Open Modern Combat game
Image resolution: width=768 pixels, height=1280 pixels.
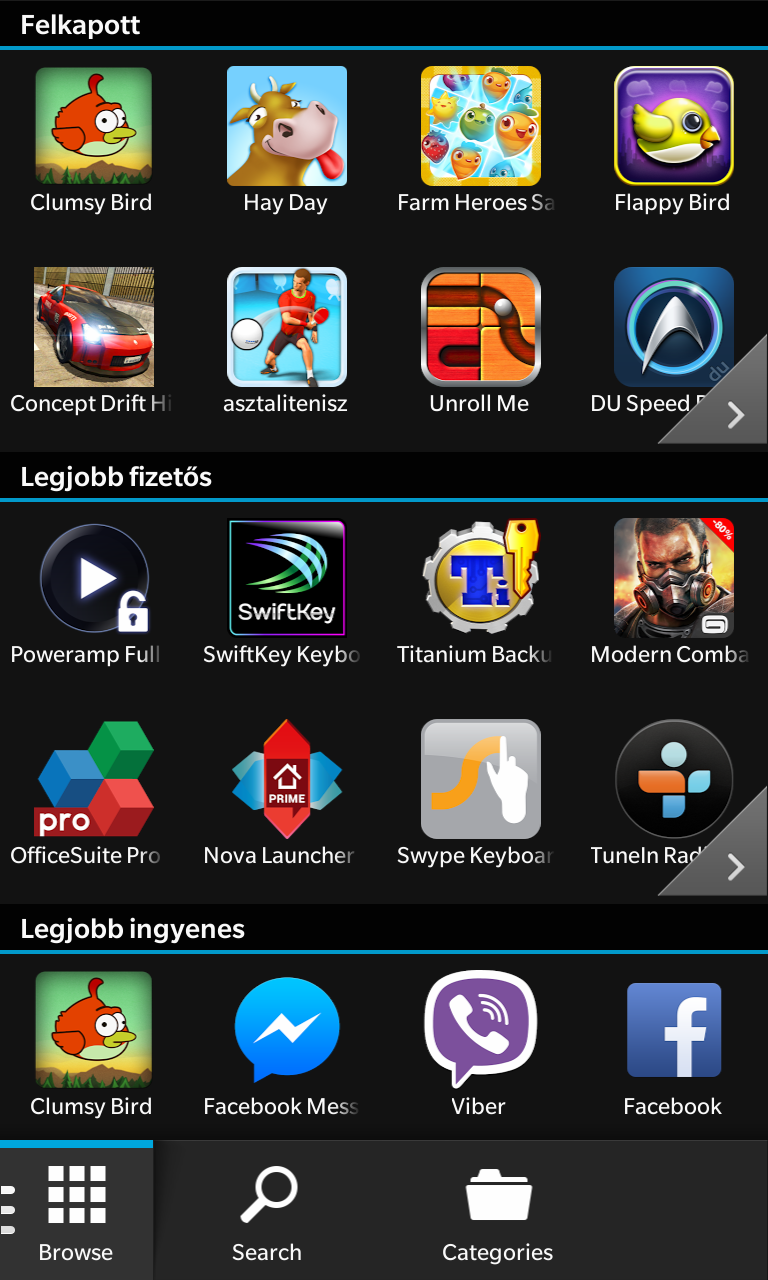(x=671, y=593)
